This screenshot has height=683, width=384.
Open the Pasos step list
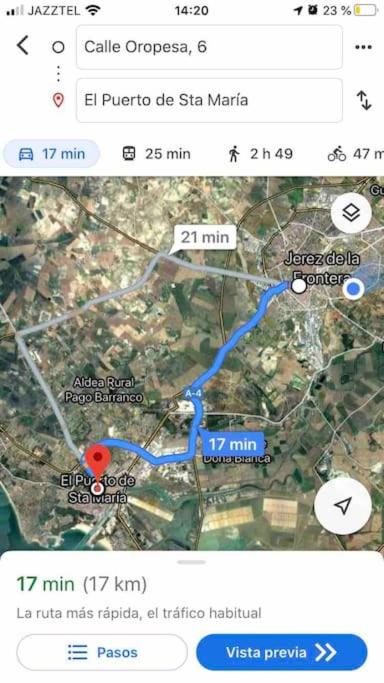102,652
